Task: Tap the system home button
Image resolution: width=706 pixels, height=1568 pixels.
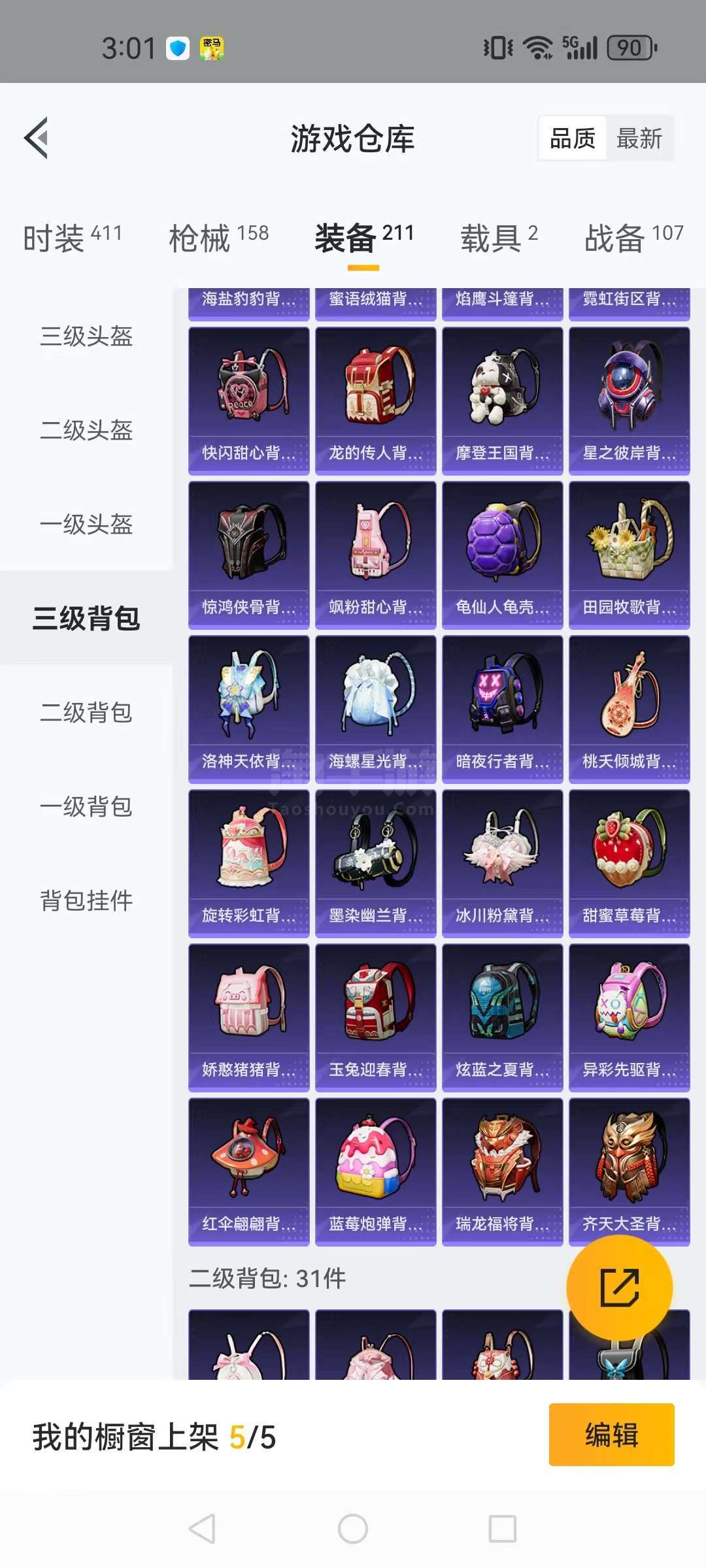Action: coord(353,1529)
